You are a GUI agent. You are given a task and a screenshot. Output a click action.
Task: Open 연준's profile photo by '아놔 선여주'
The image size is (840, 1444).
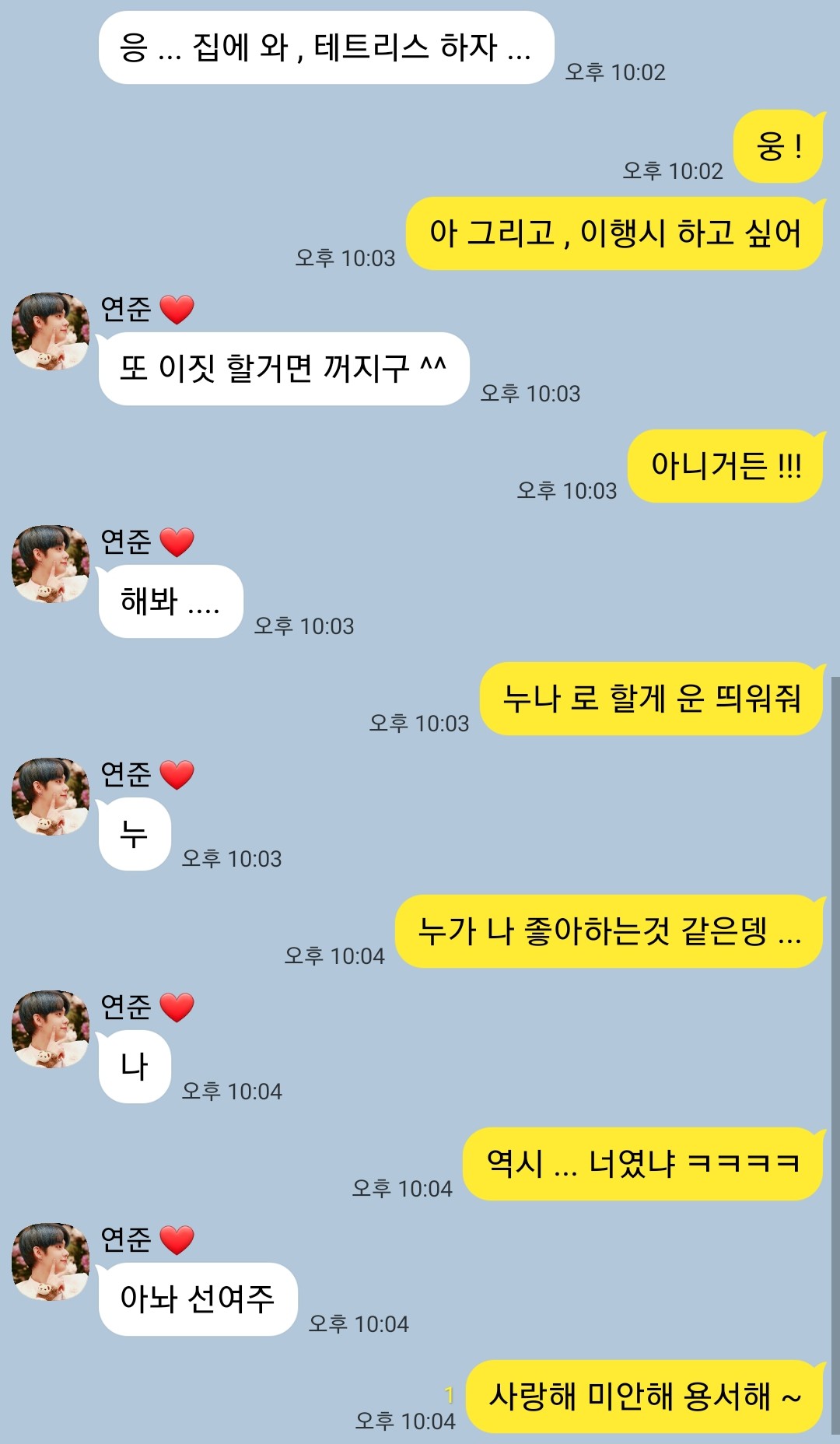pyautogui.click(x=51, y=1262)
